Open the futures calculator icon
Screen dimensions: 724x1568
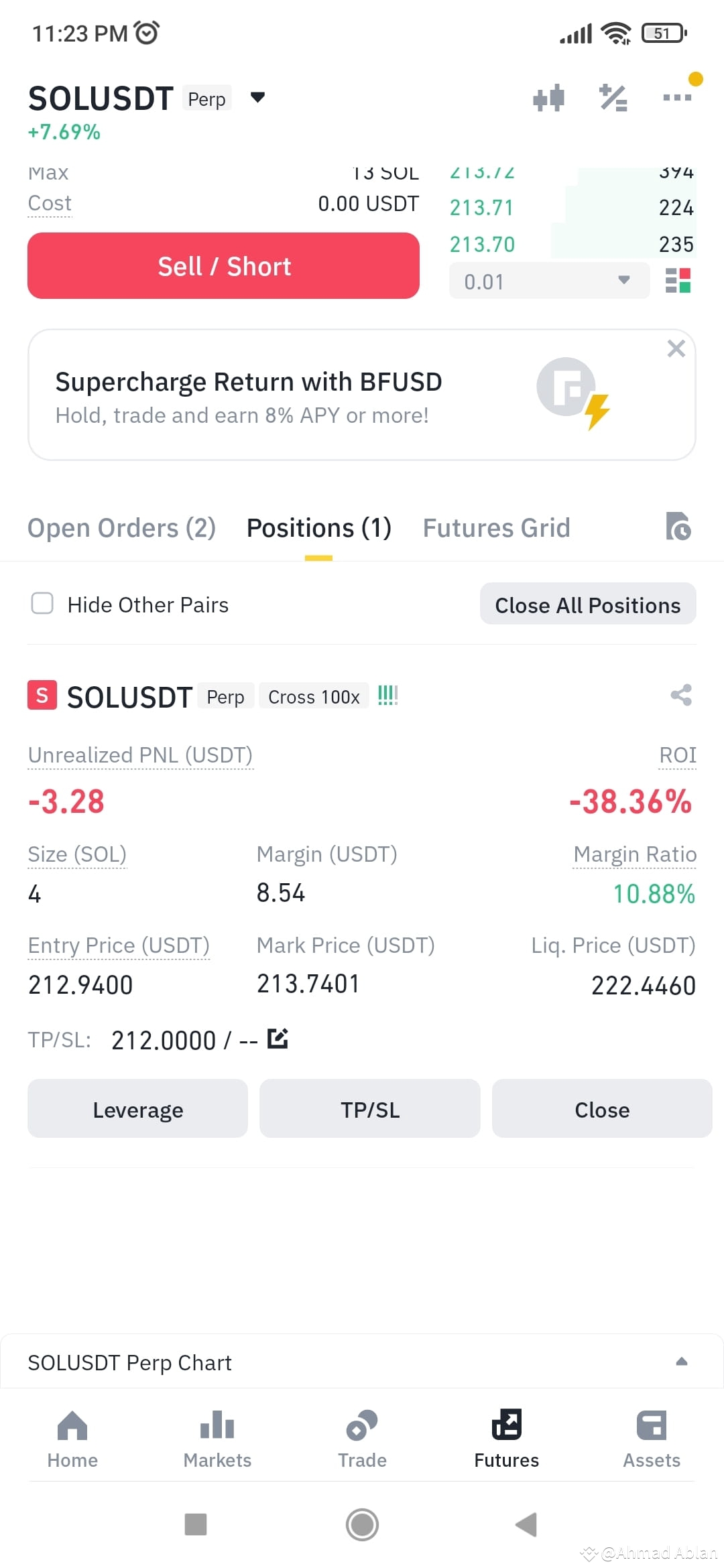pyautogui.click(x=612, y=97)
